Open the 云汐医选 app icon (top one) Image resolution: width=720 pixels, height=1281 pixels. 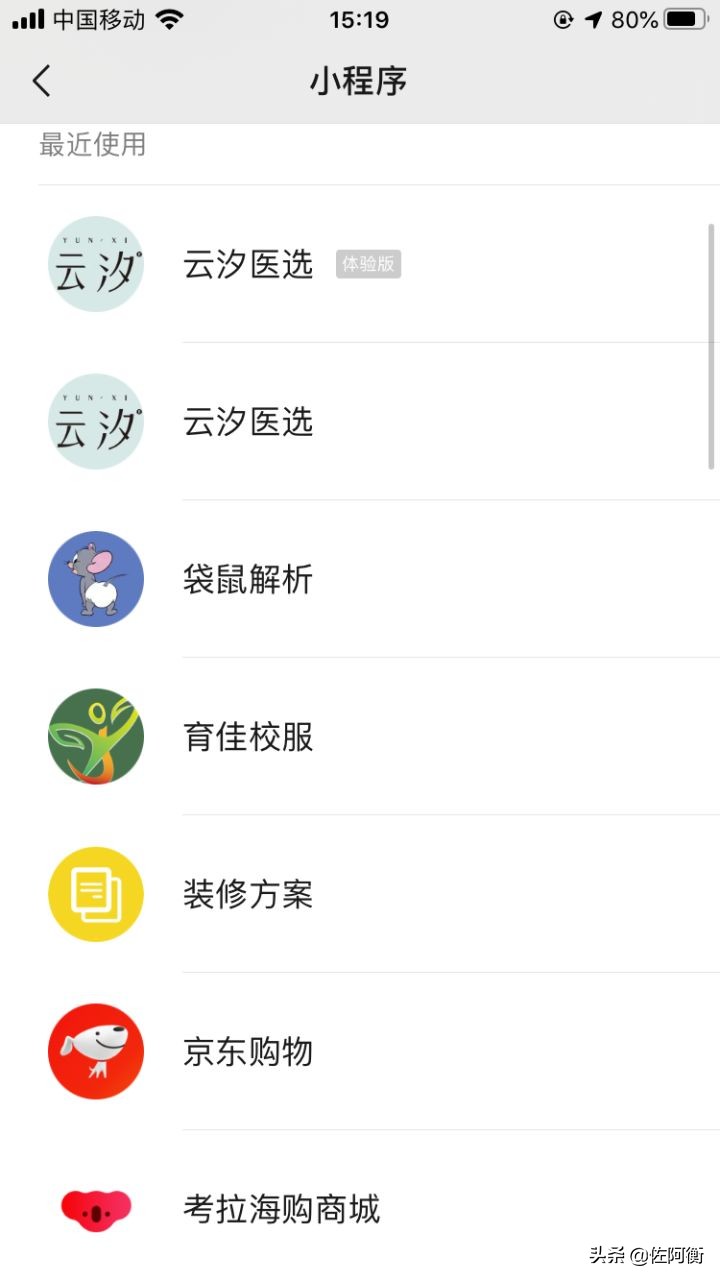(95, 263)
